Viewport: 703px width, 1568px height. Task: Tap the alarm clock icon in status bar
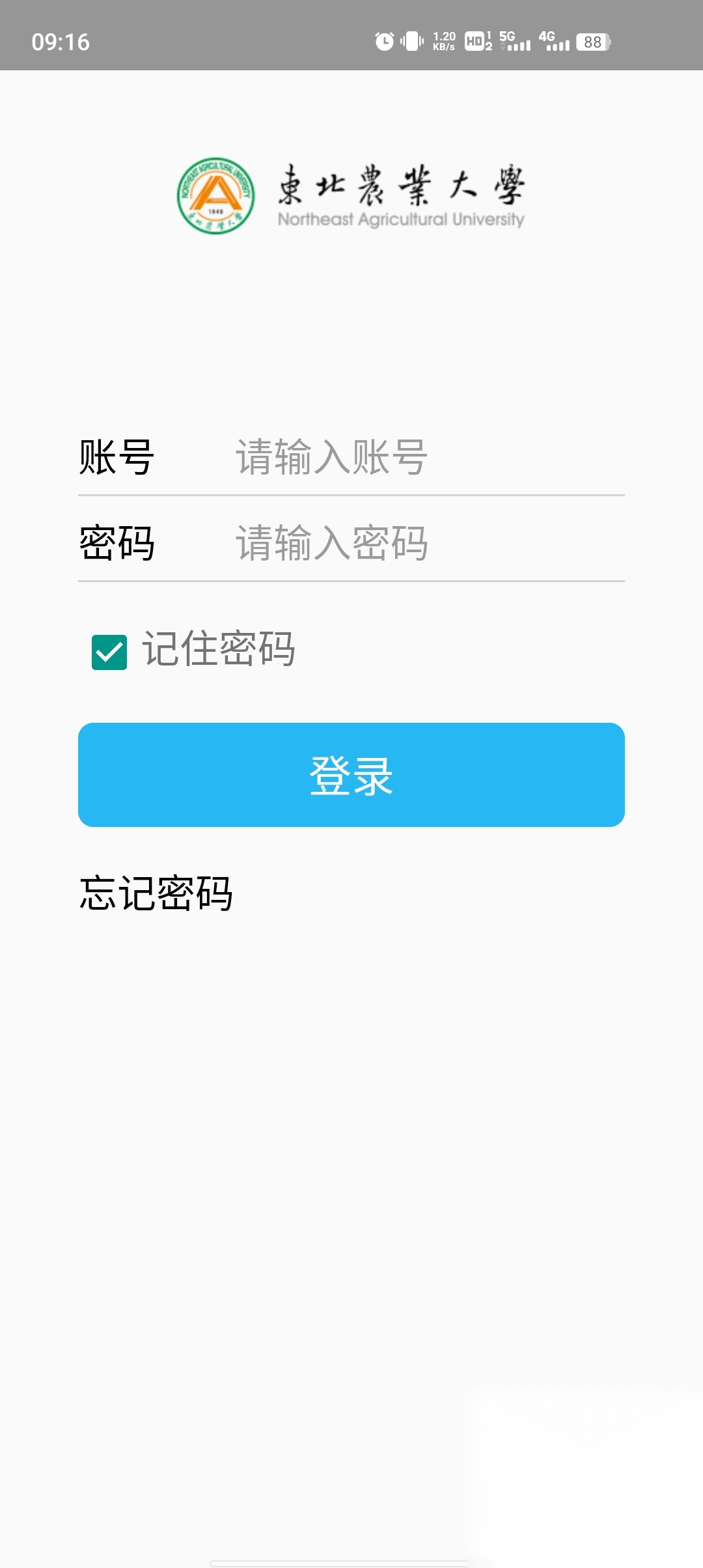click(385, 42)
